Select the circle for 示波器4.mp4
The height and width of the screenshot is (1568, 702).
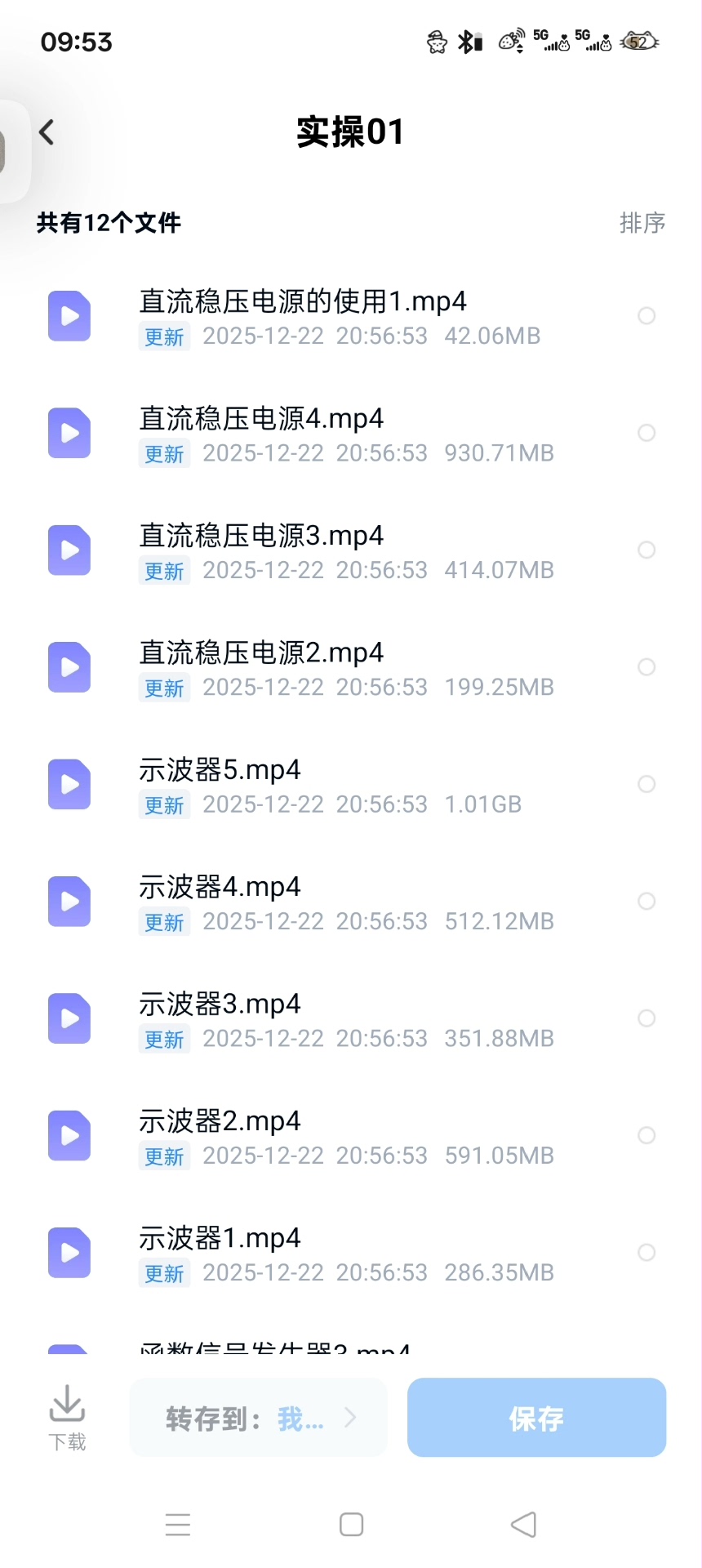coord(646,901)
